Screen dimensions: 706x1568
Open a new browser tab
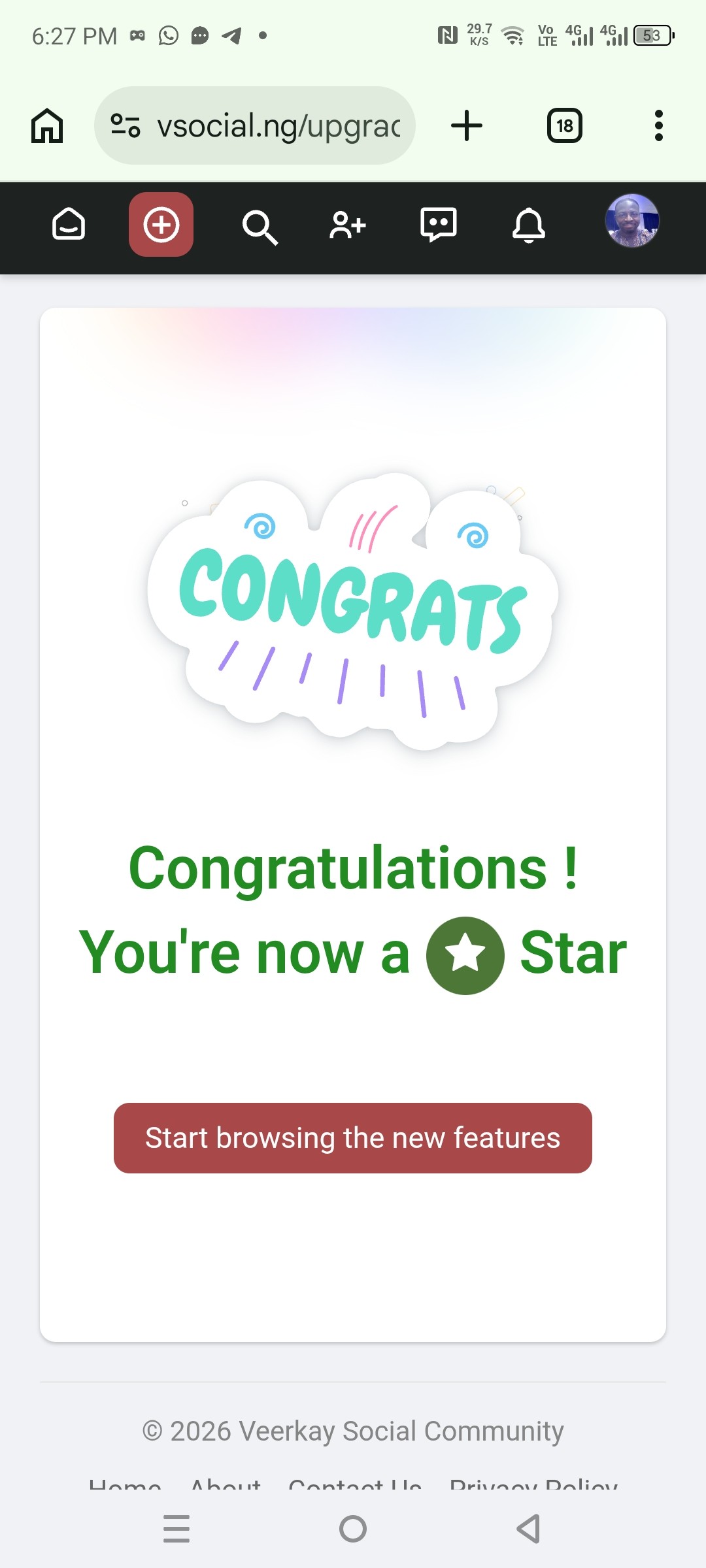467,125
